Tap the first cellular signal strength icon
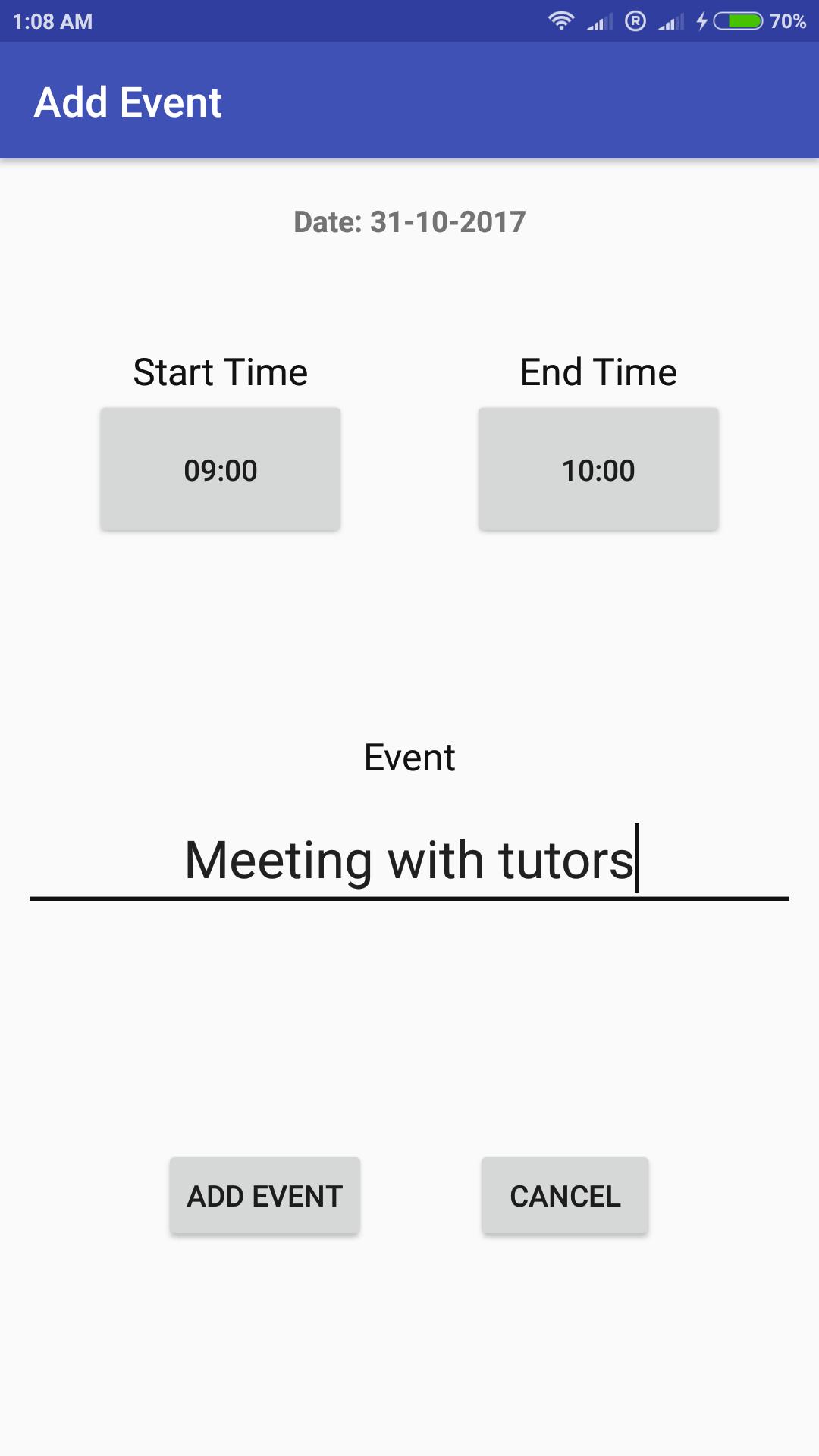This screenshot has height=1456, width=819. 599,21
